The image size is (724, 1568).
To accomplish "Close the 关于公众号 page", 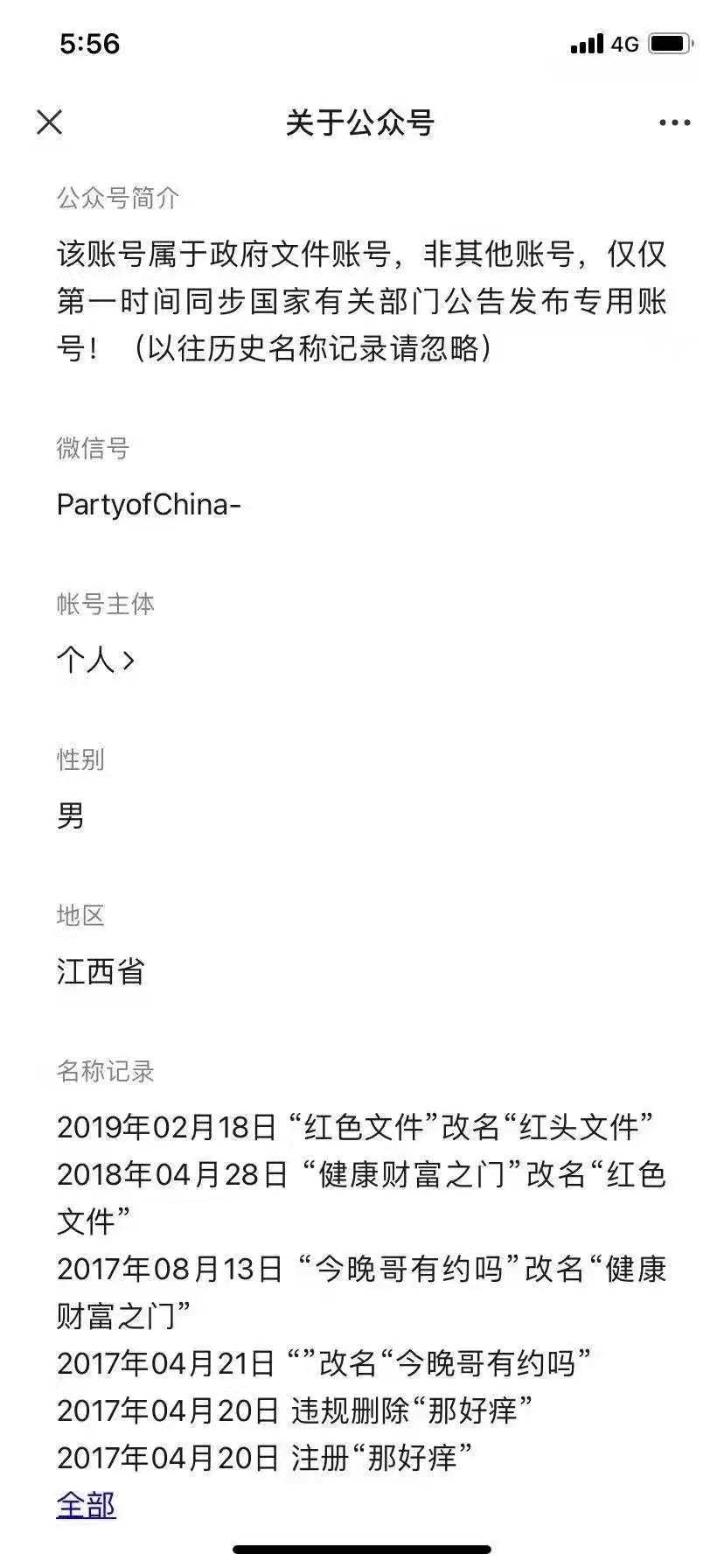I will click(50, 122).
